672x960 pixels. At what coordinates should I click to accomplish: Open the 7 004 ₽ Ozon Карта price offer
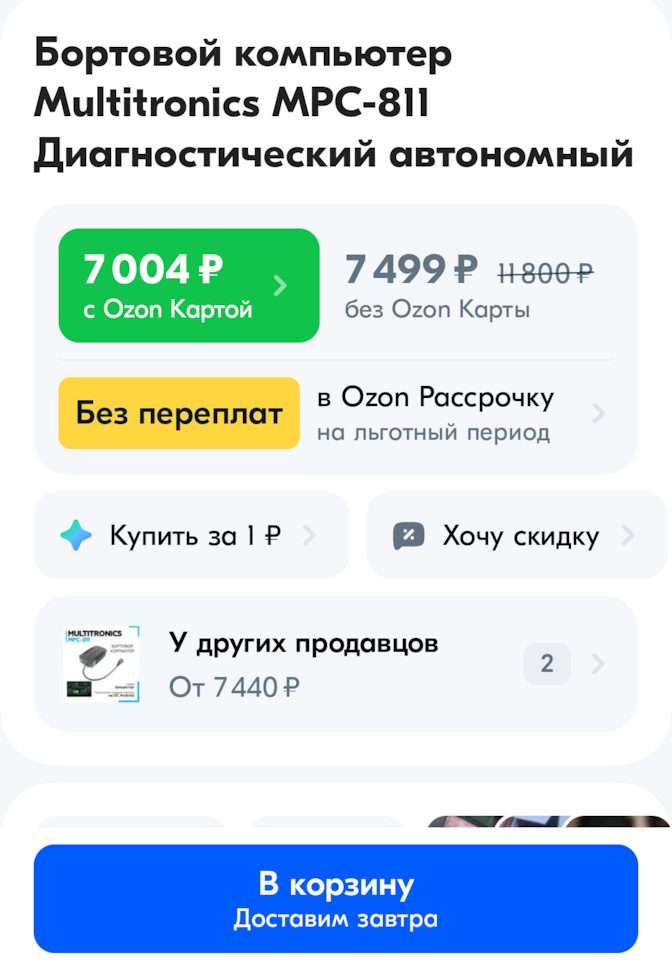(x=189, y=285)
